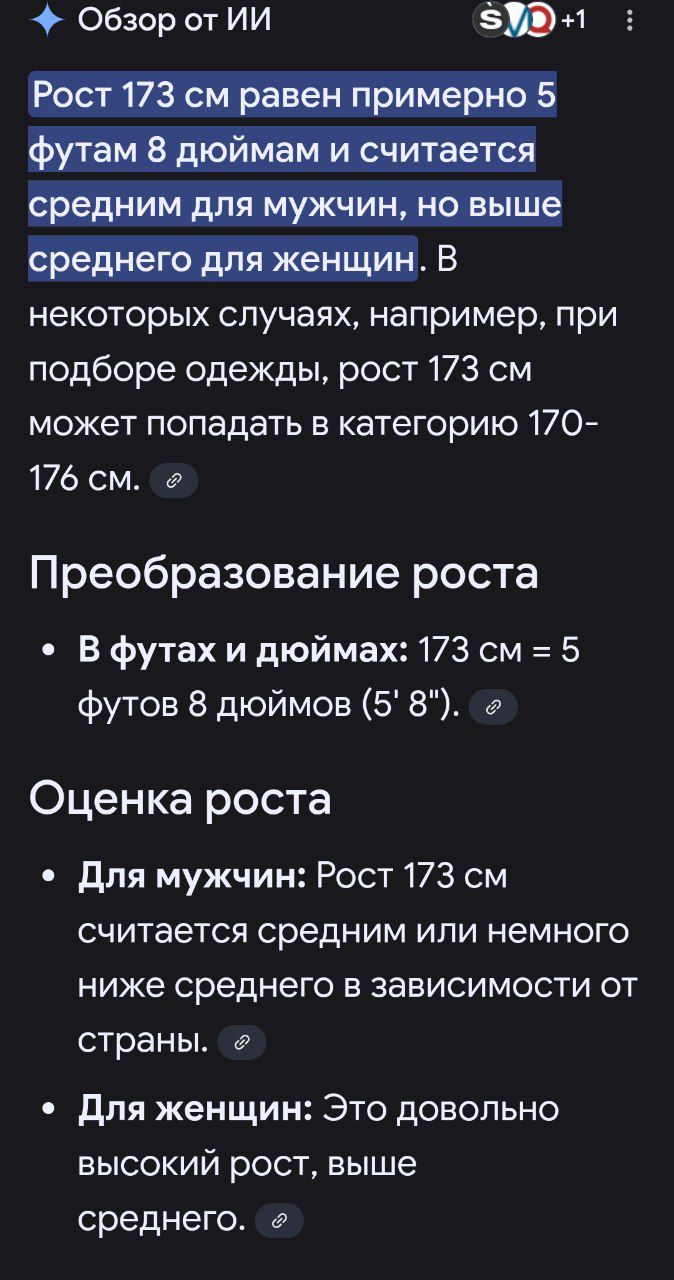Open the source link after "176 см."

[174, 481]
